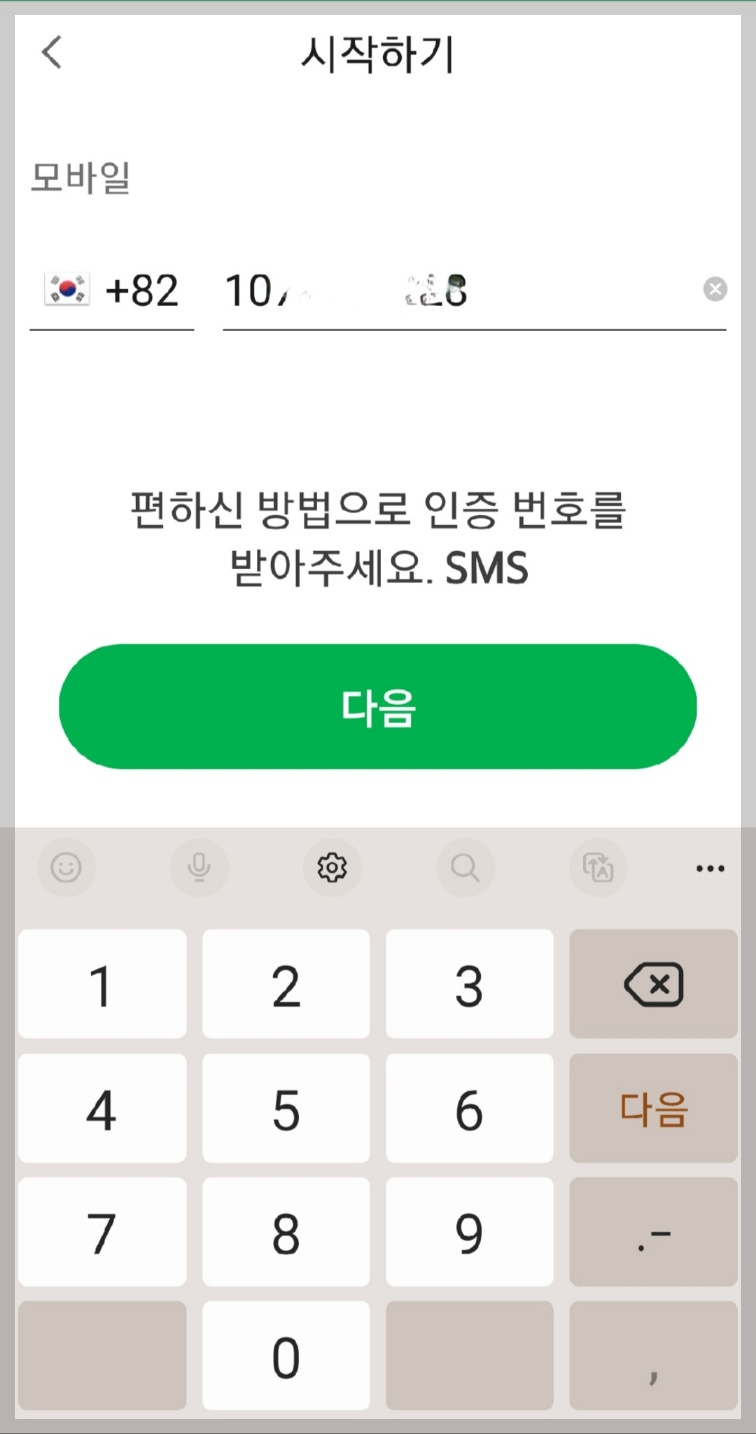The image size is (756, 1434).
Task: Clear the phone number with the X icon
Action: 716,289
